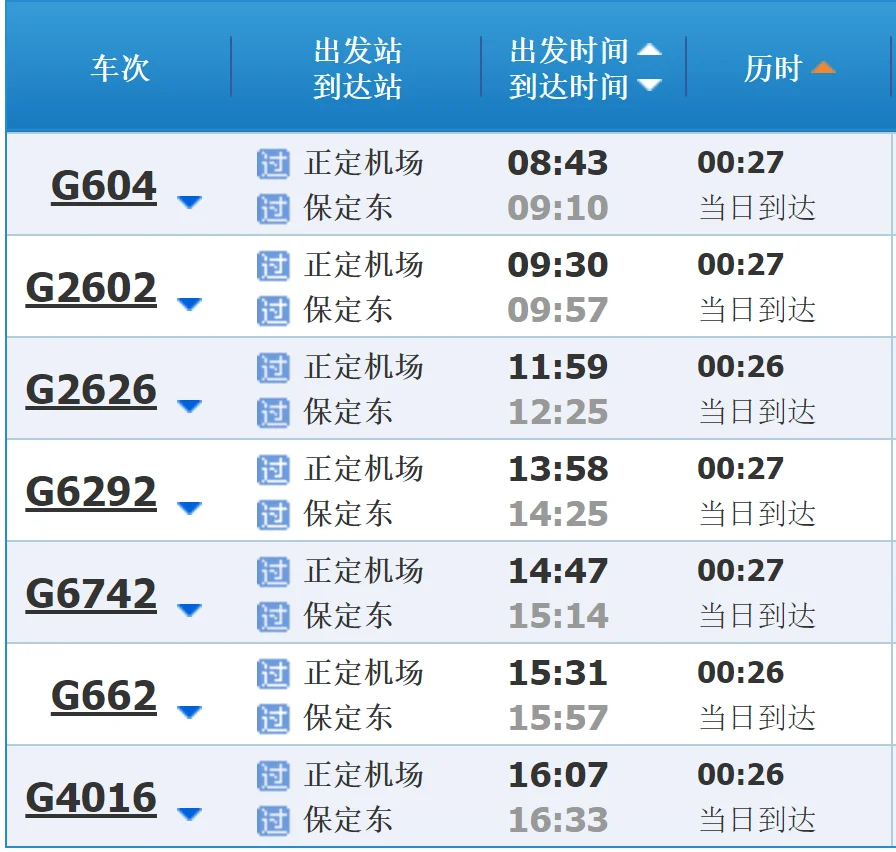Expand stop list arrow beside G2602
The image size is (896, 852).
(189, 304)
